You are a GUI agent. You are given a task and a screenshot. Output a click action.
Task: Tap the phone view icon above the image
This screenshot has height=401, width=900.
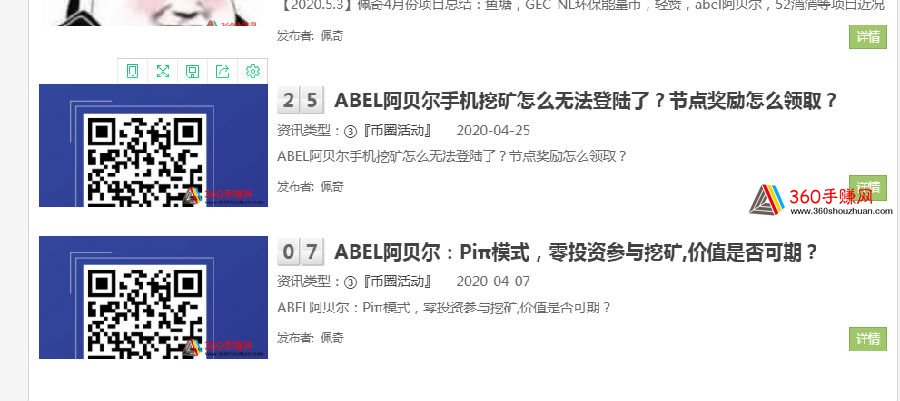[133, 71]
